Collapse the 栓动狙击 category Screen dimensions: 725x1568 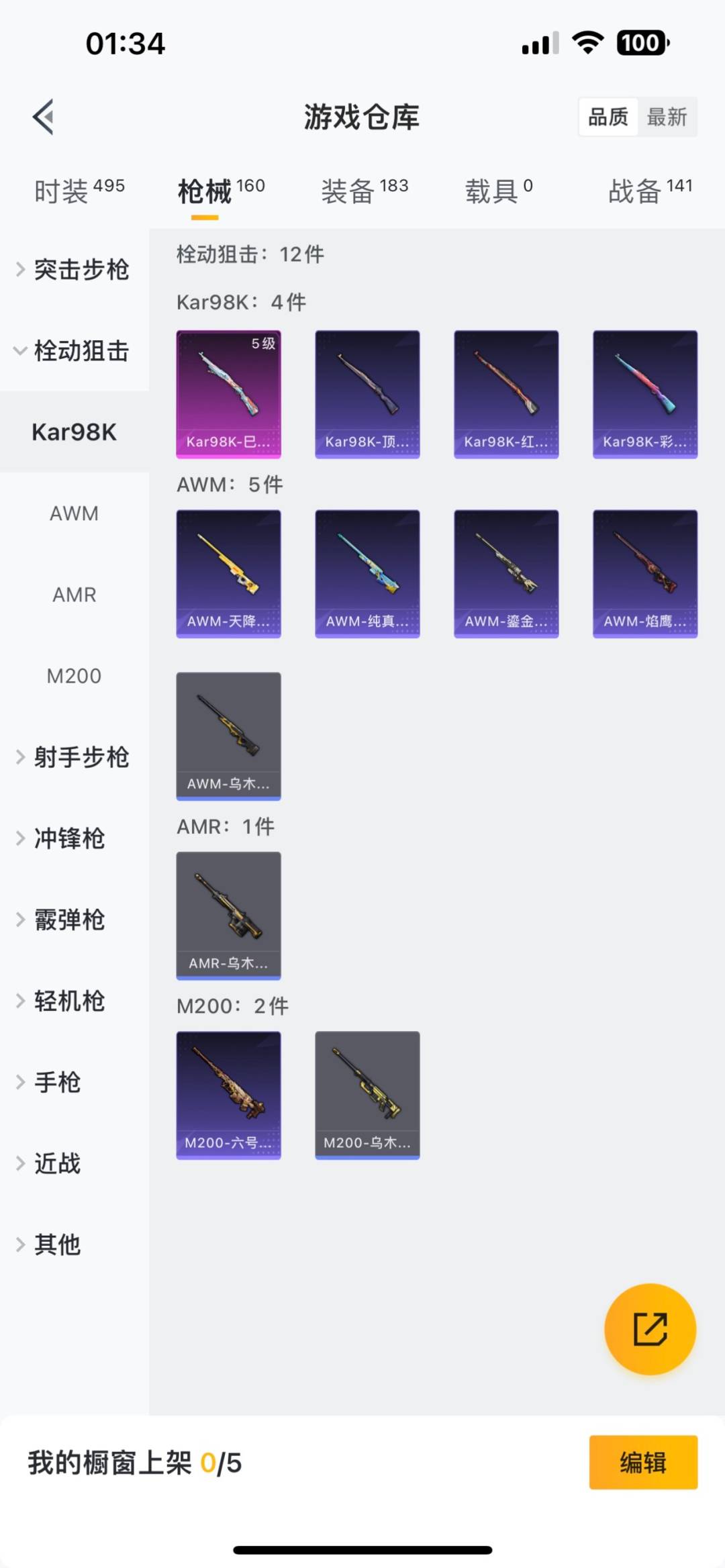pos(74,351)
